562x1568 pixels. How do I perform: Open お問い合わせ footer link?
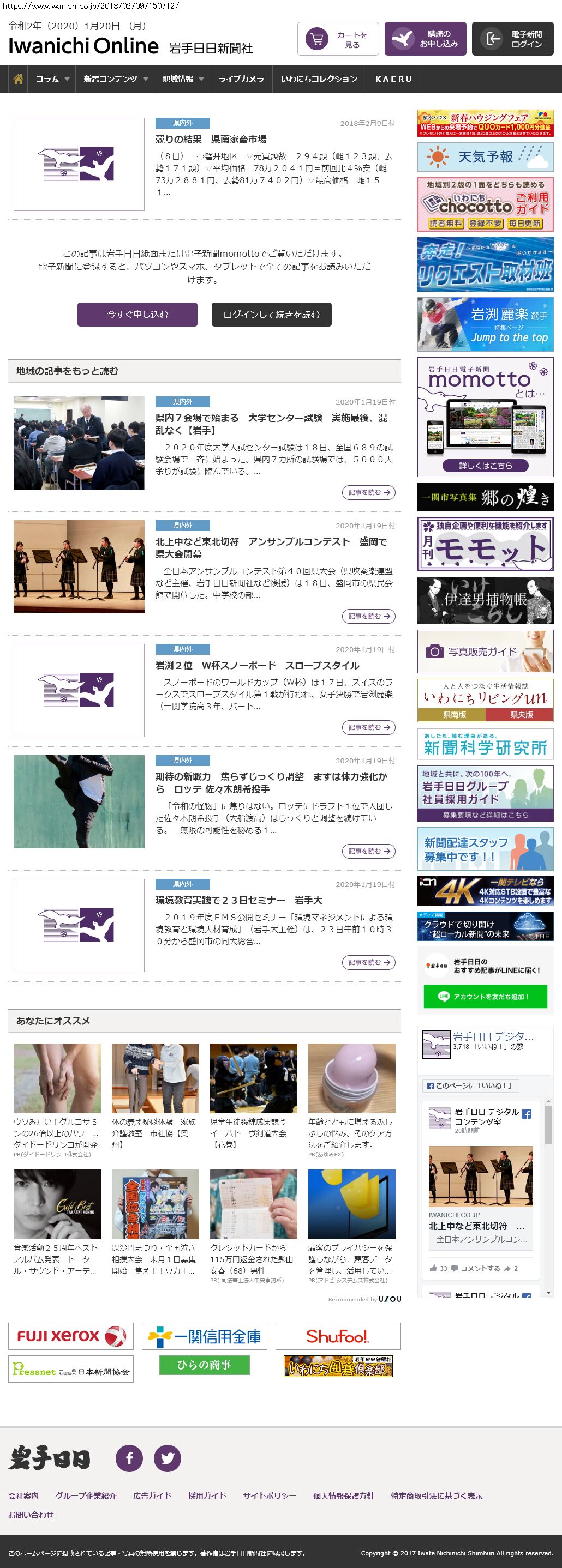(31, 1515)
